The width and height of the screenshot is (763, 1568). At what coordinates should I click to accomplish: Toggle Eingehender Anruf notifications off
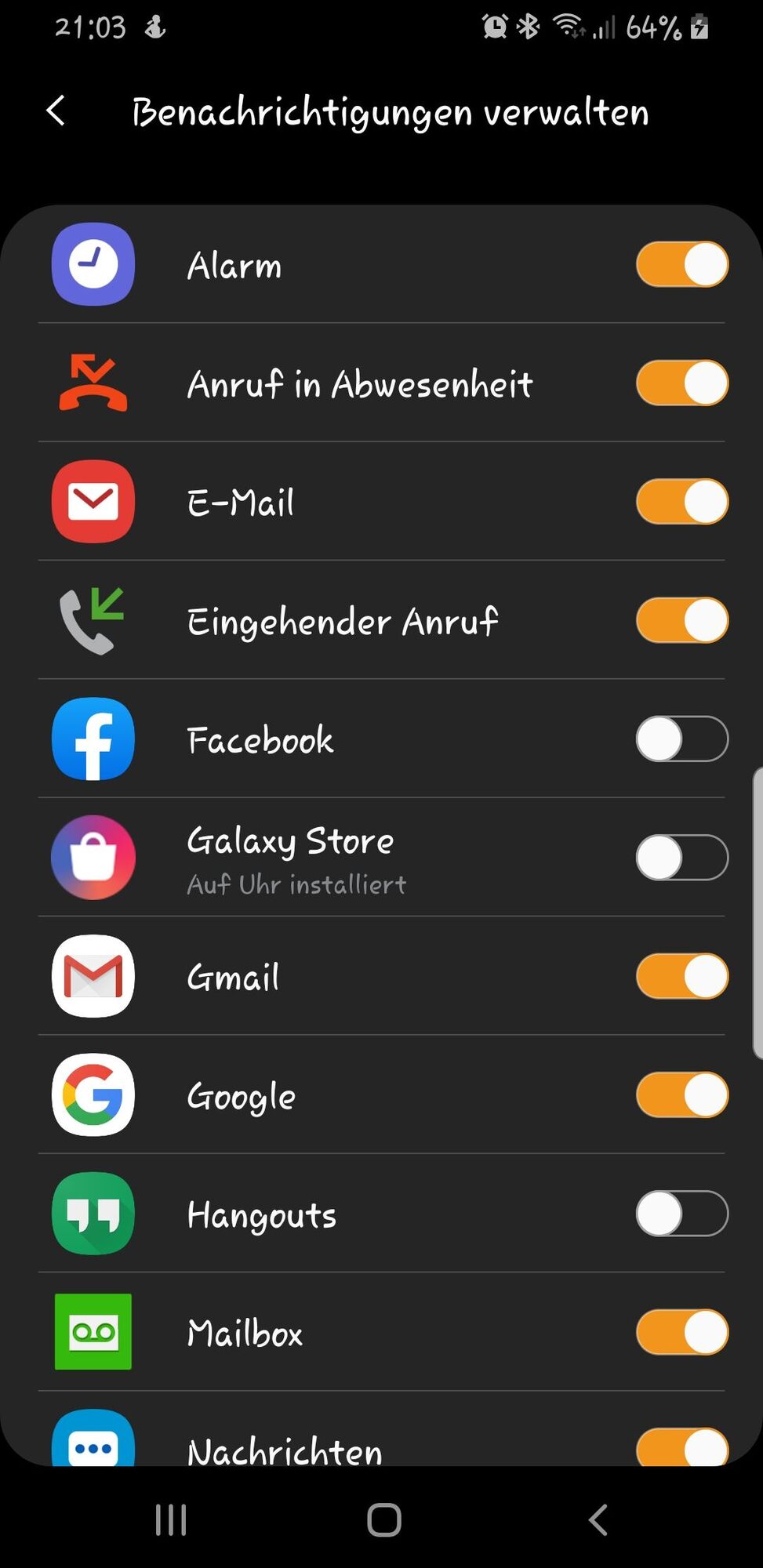pyautogui.click(x=681, y=620)
